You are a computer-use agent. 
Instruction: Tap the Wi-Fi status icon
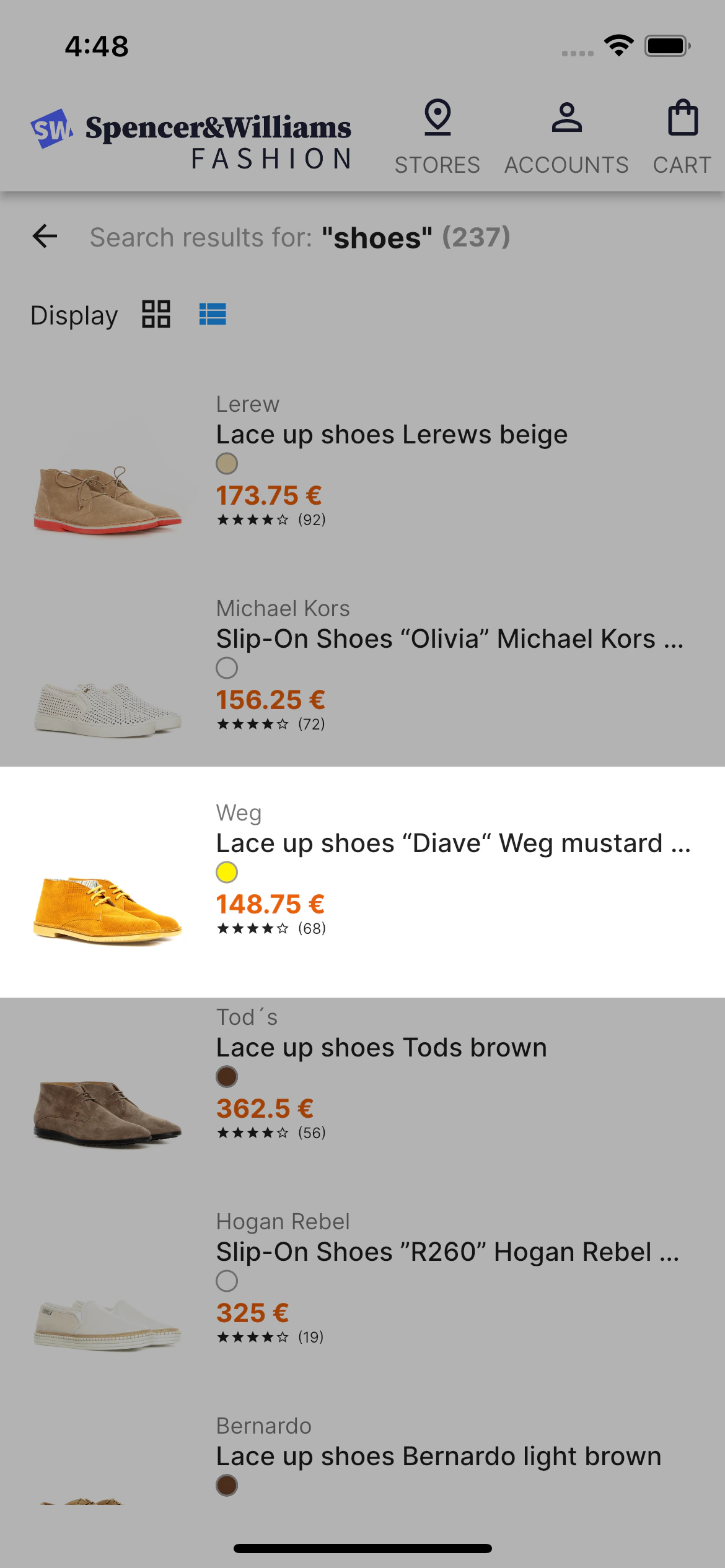coord(618,43)
